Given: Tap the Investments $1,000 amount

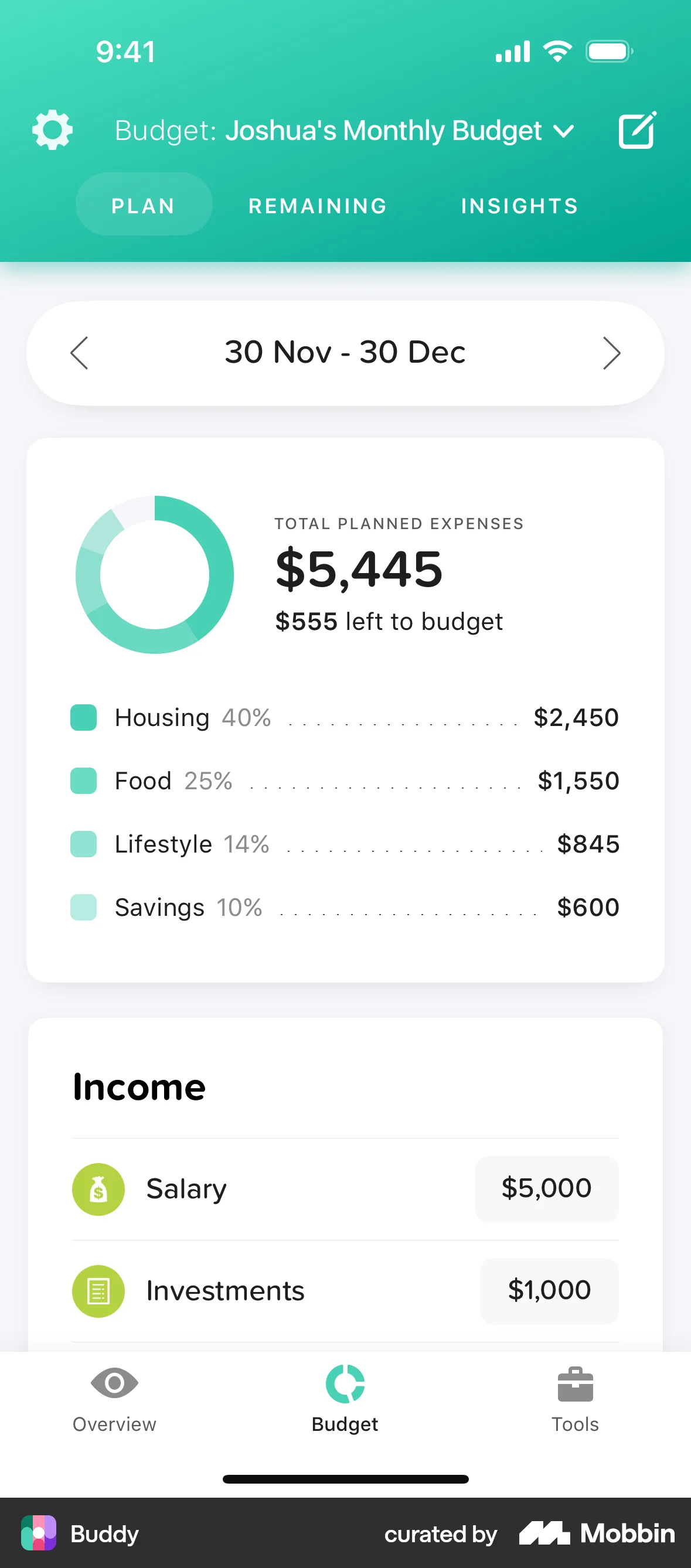Looking at the screenshot, I should 548,1291.
